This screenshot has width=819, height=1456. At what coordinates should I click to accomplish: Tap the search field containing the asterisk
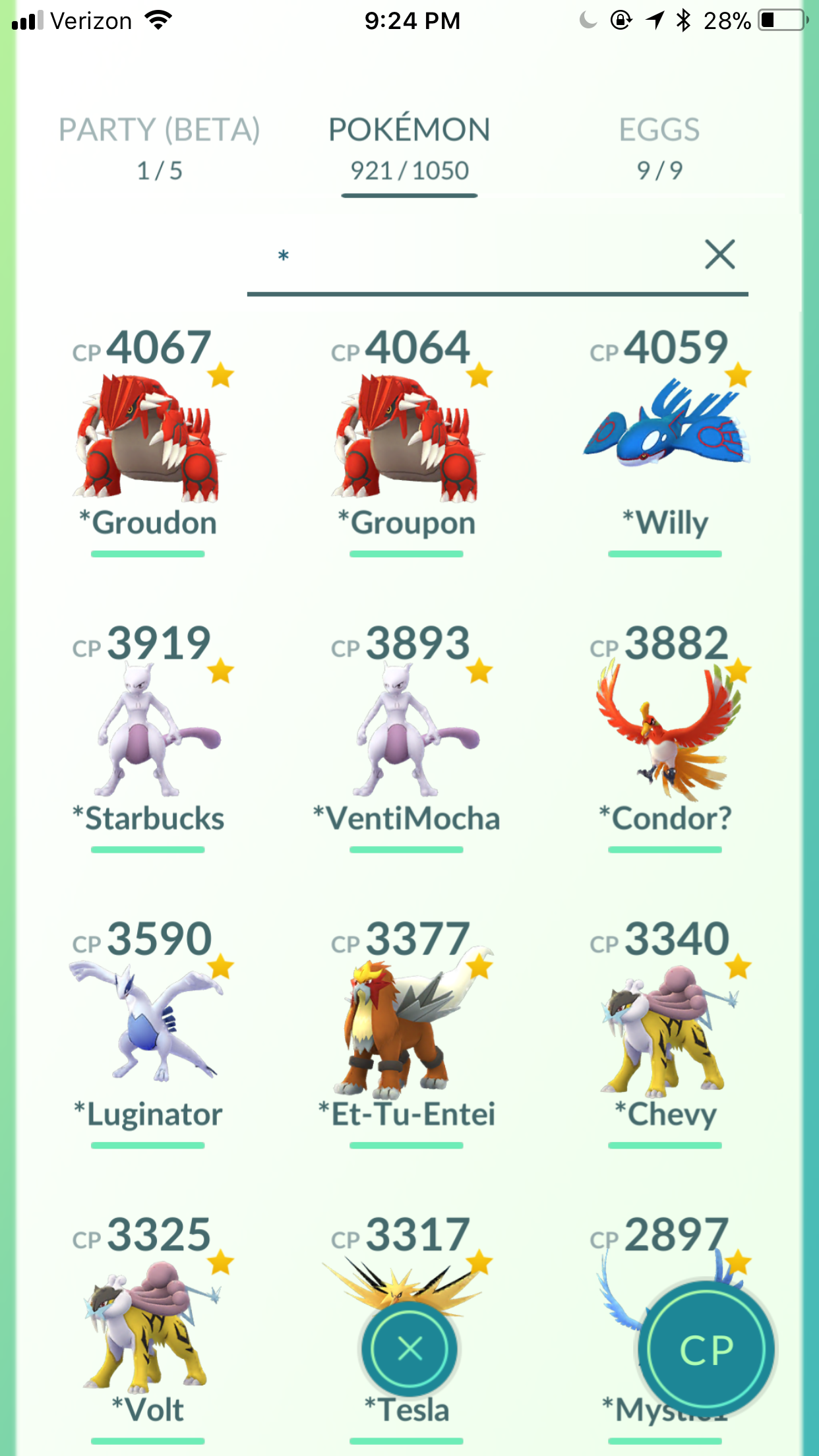(498, 257)
